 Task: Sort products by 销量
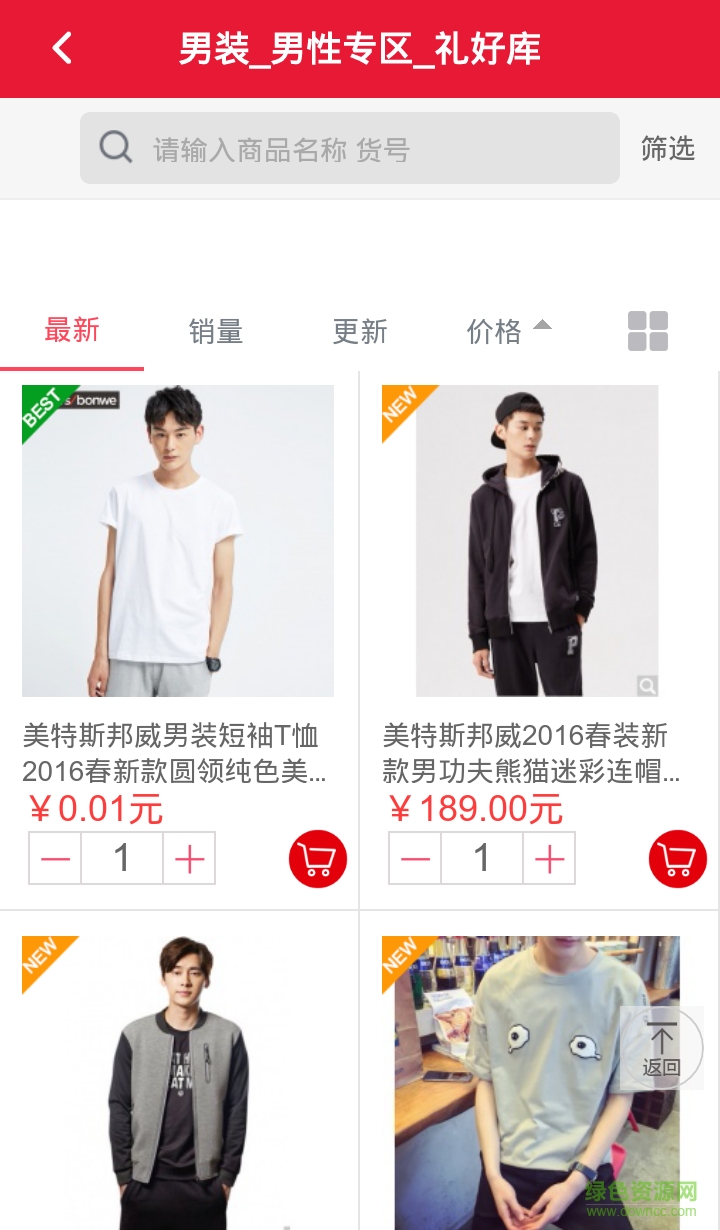tap(216, 331)
